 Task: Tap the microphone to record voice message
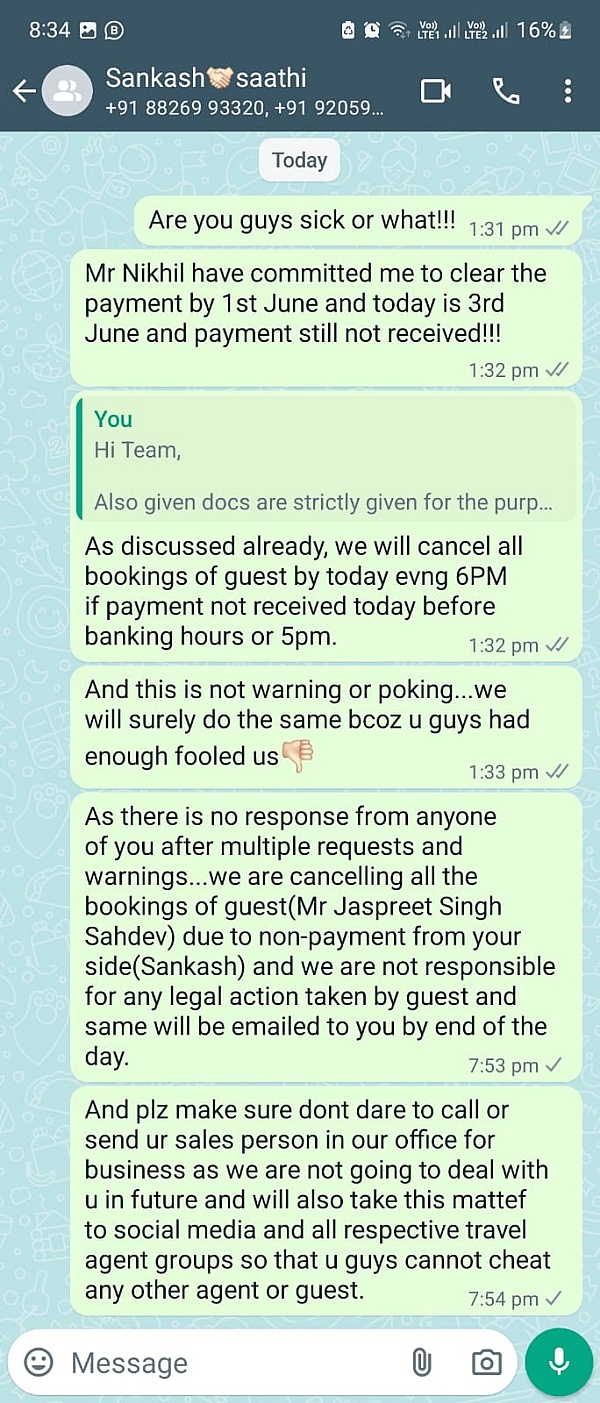pos(559,1361)
